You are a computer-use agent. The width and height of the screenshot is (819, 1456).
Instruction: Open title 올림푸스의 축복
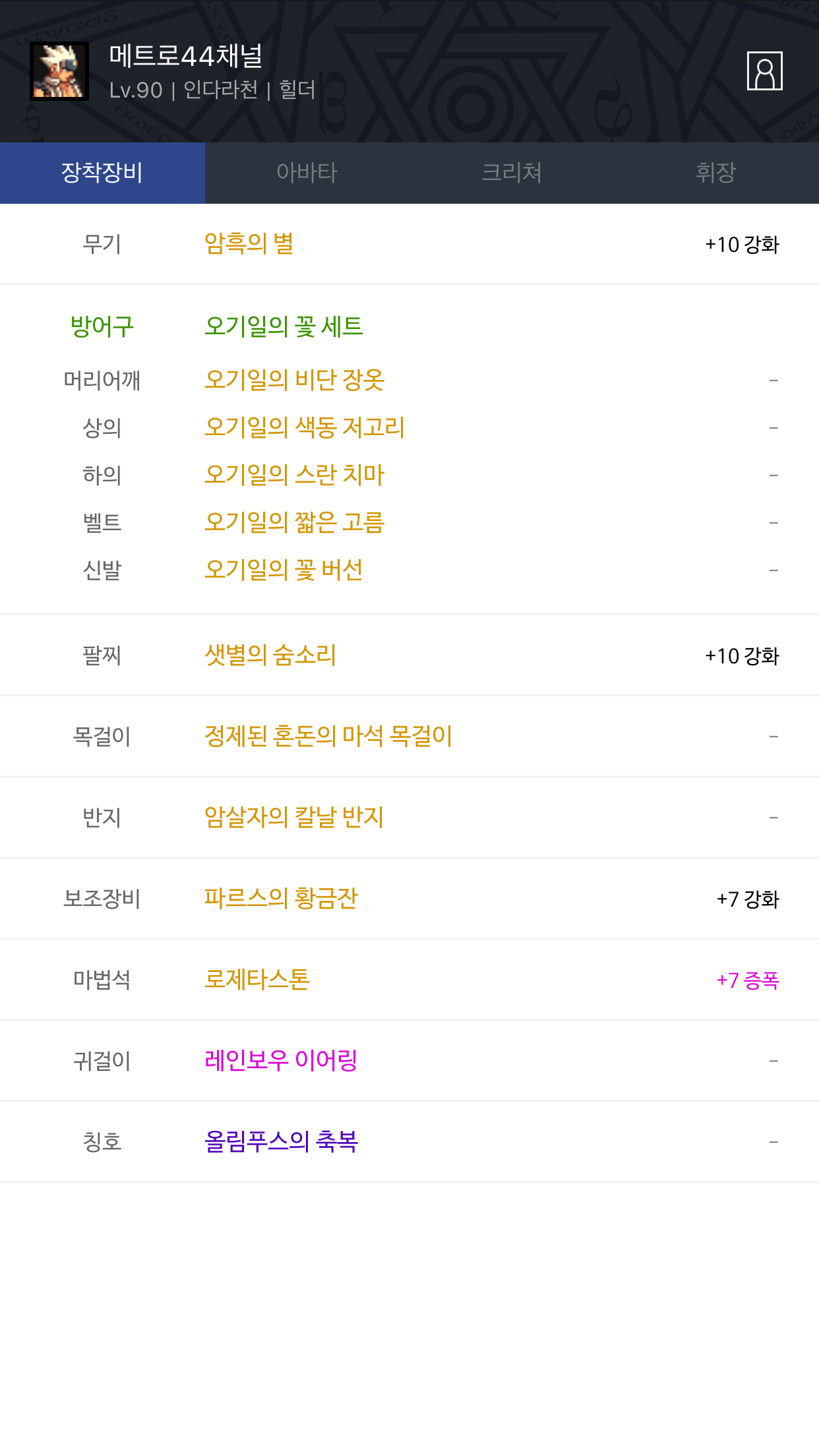281,1141
